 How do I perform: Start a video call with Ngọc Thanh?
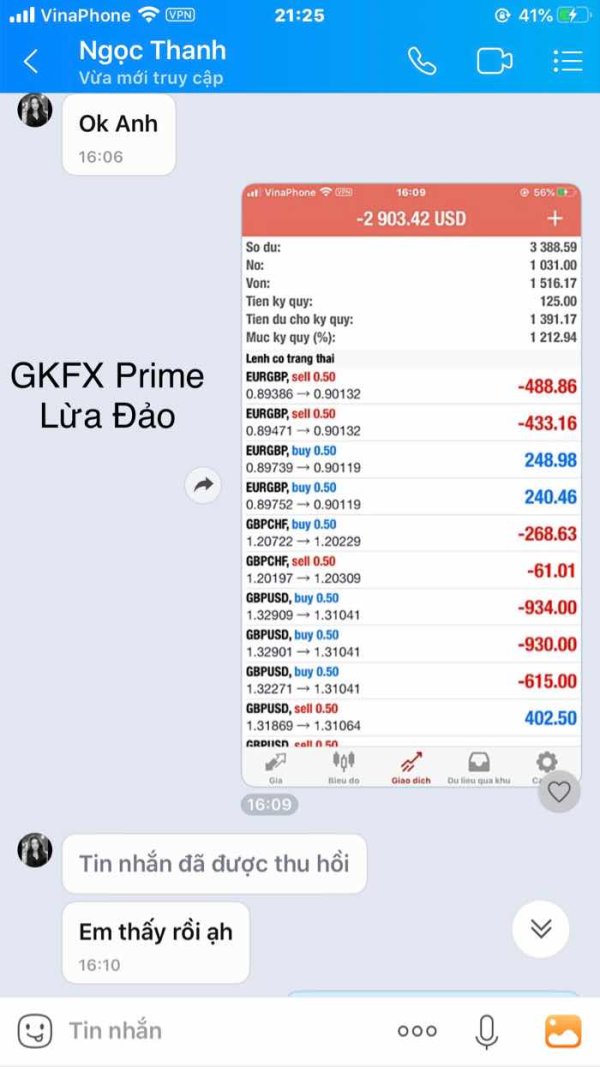494,61
